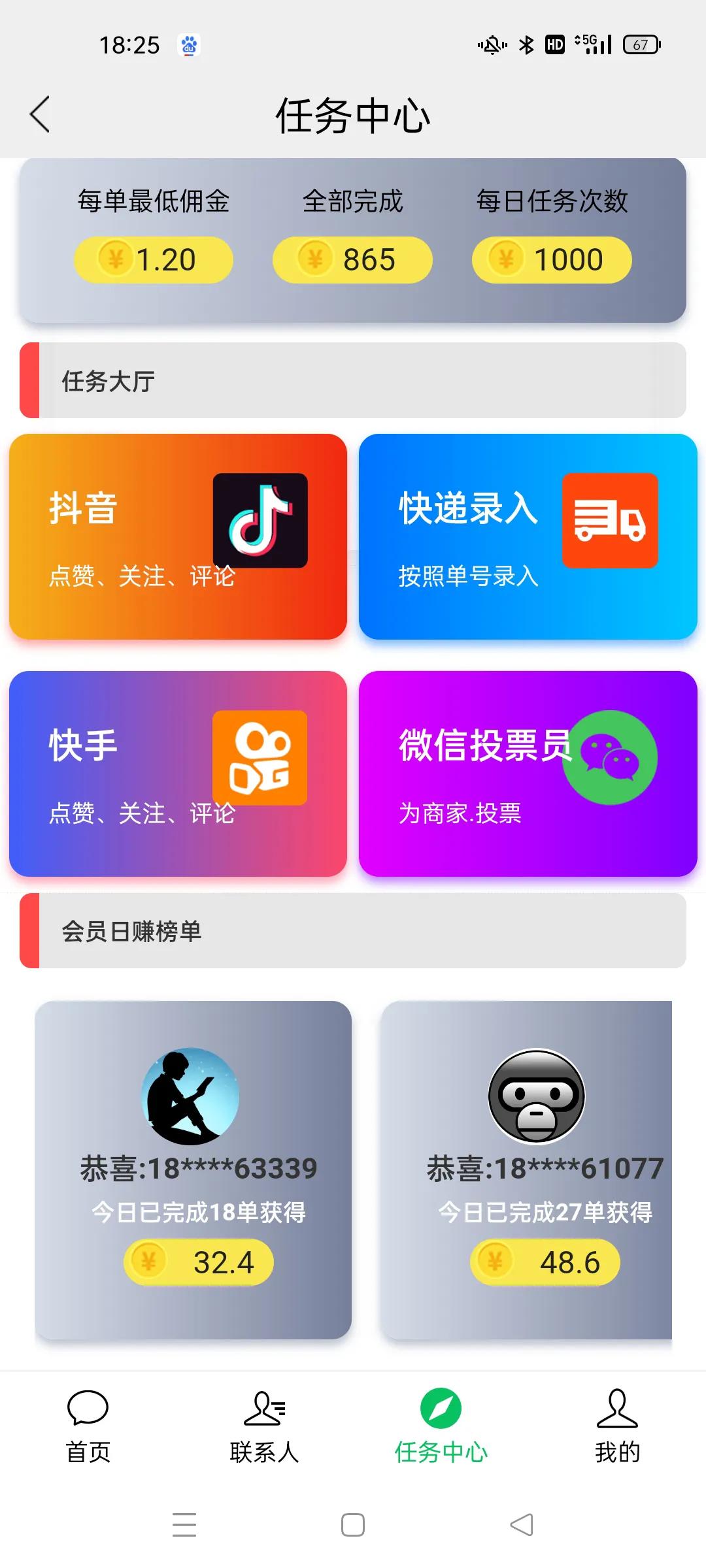
Task: Click the delivery truck icon on 快递录入 card
Action: point(609,521)
